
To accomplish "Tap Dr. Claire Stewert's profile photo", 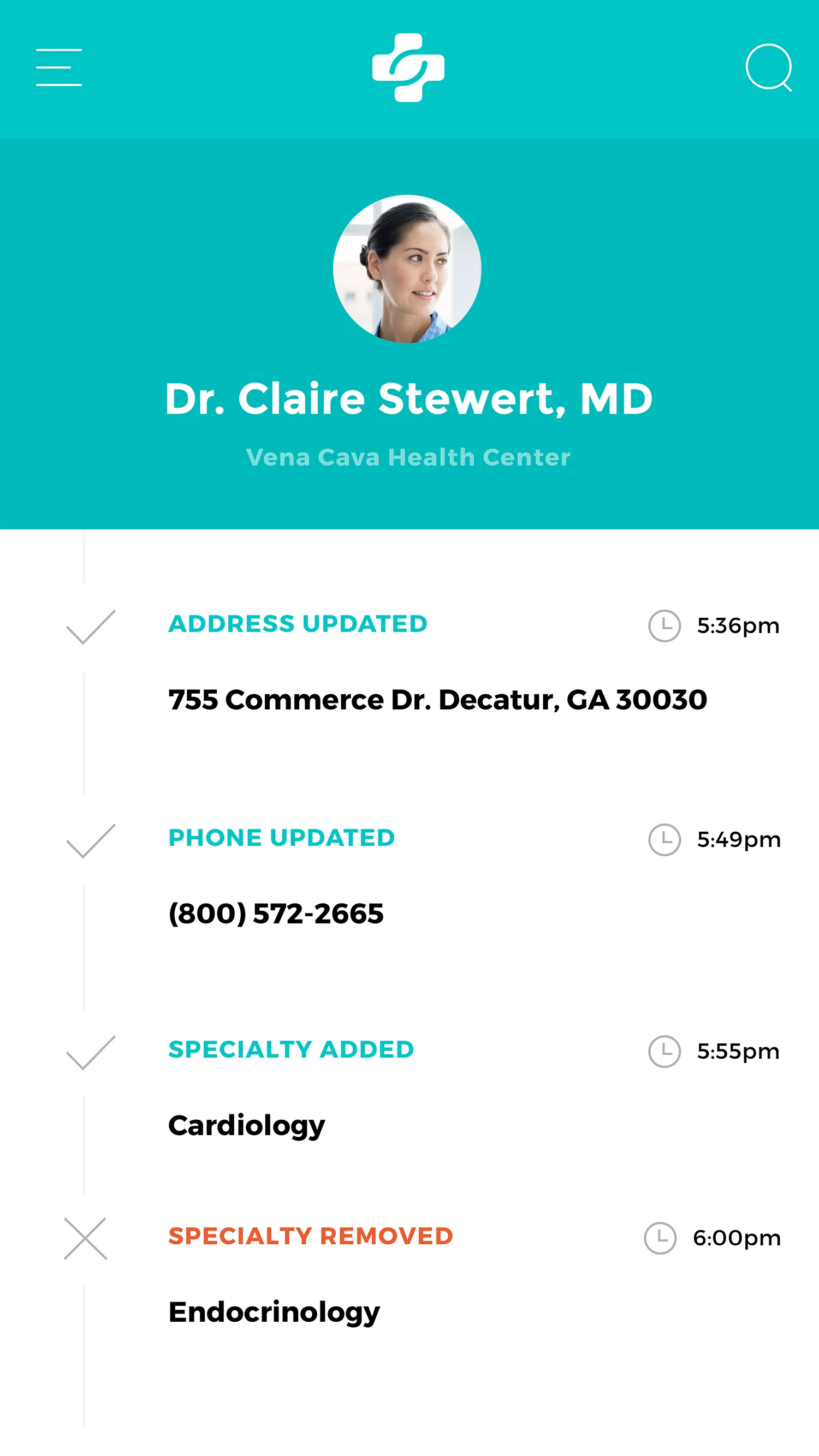I will click(407, 269).
